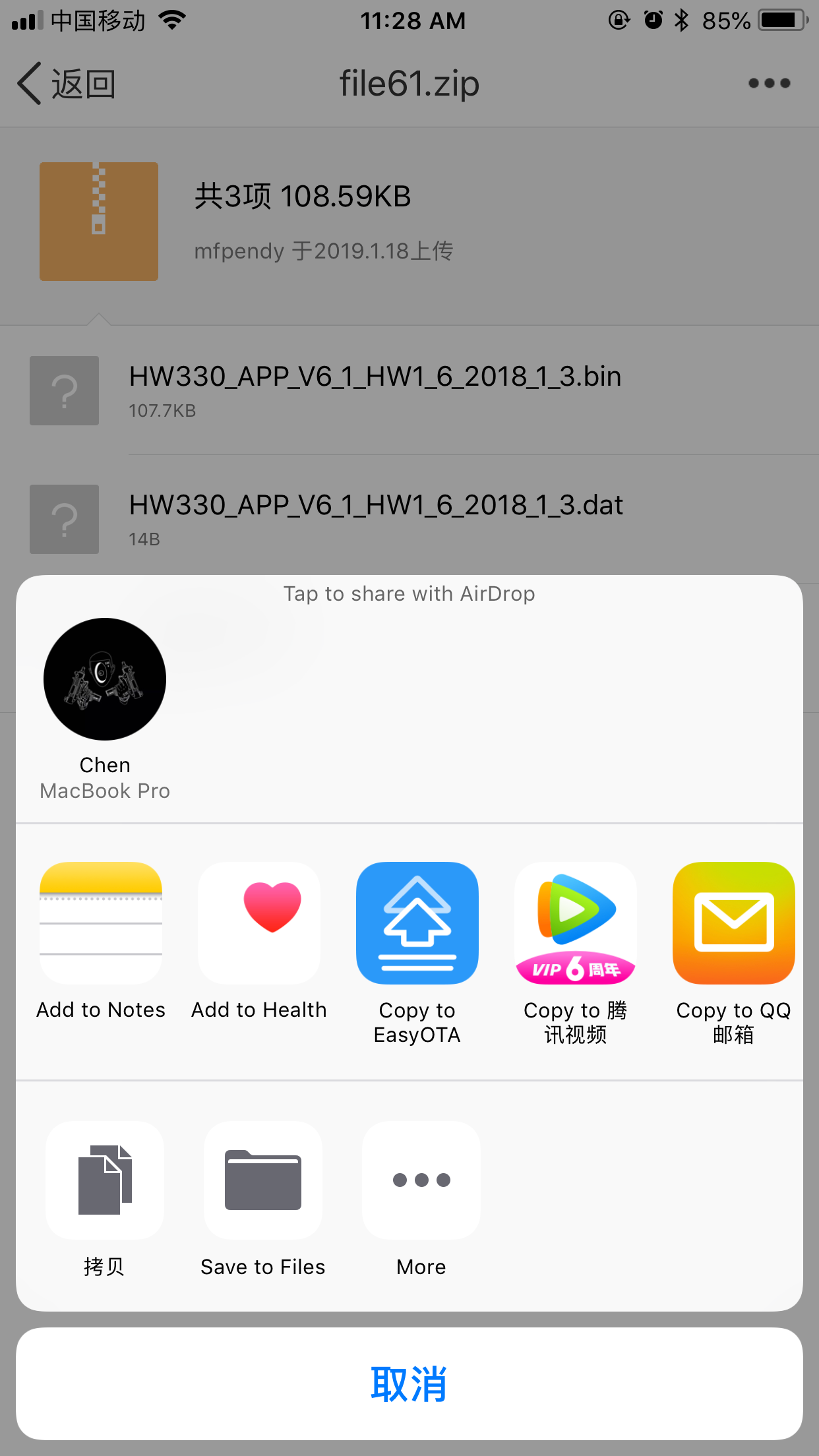Tap the three-dot menu beside file61.zip
The width and height of the screenshot is (819, 1456).
769,82
